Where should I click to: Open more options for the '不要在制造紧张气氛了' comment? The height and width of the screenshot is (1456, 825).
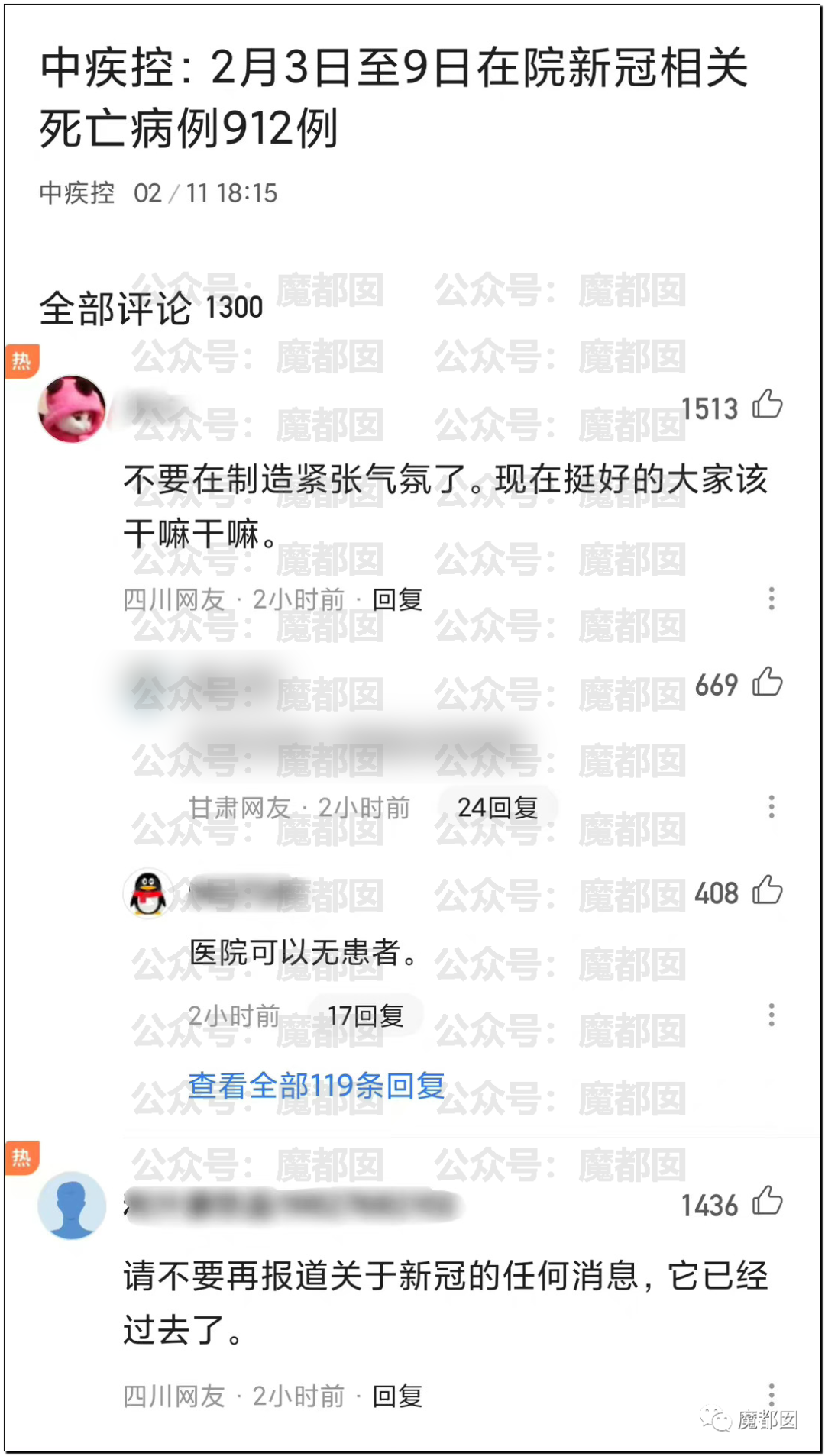(772, 599)
